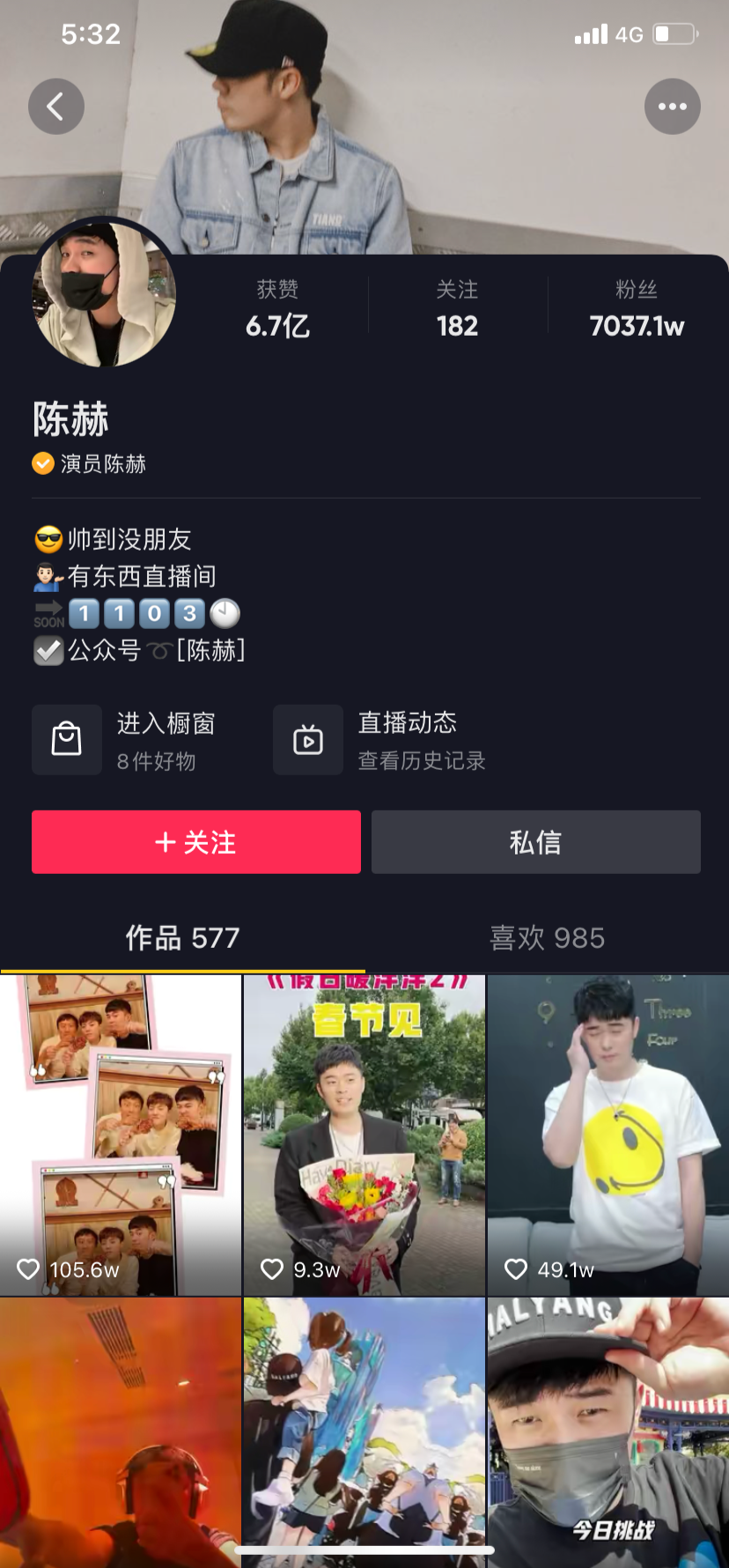This screenshot has width=729, height=1568.
Task: Toggle follow state via 关注 button
Action: tap(195, 841)
